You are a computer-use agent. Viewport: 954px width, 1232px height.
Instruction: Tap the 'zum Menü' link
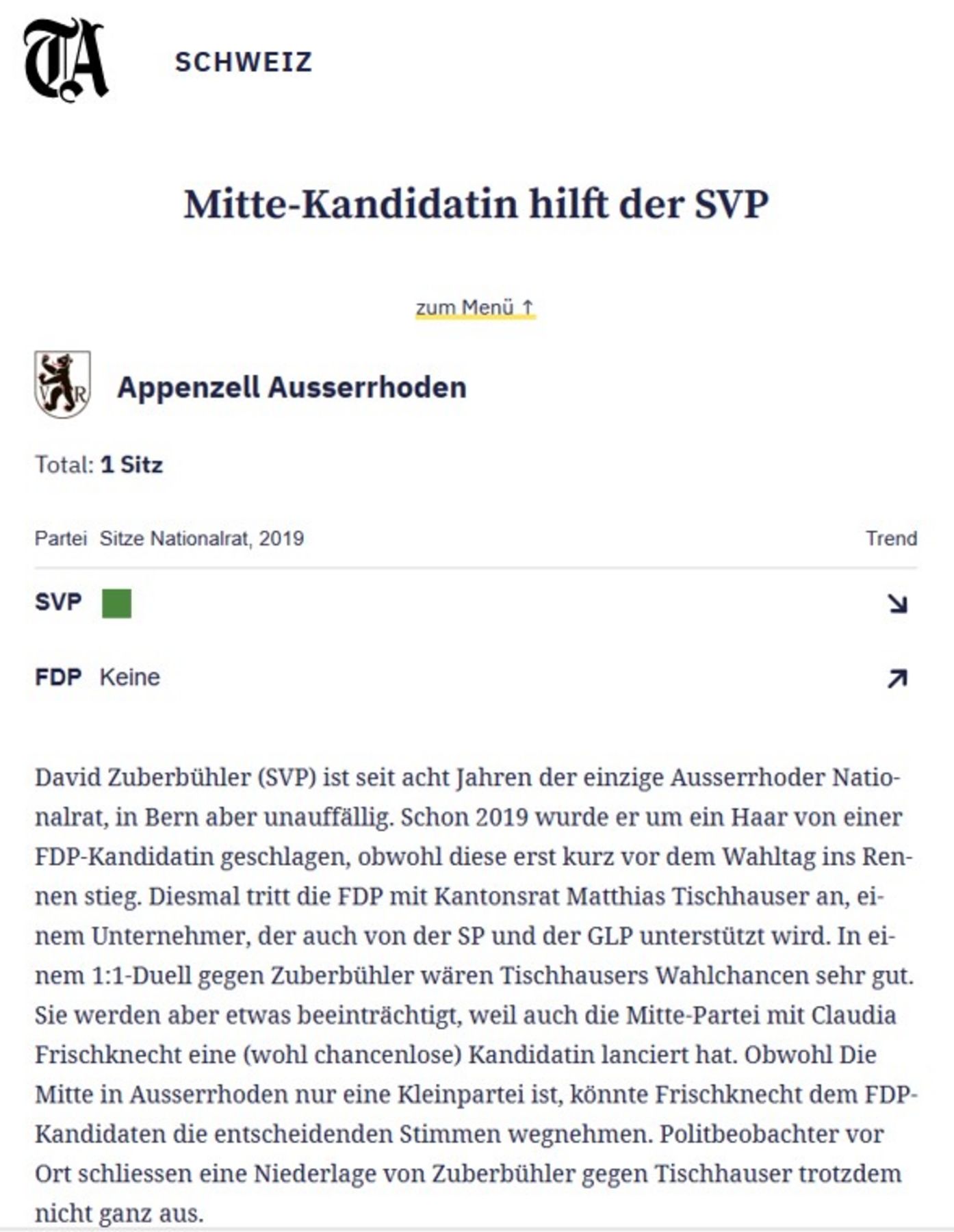(475, 308)
